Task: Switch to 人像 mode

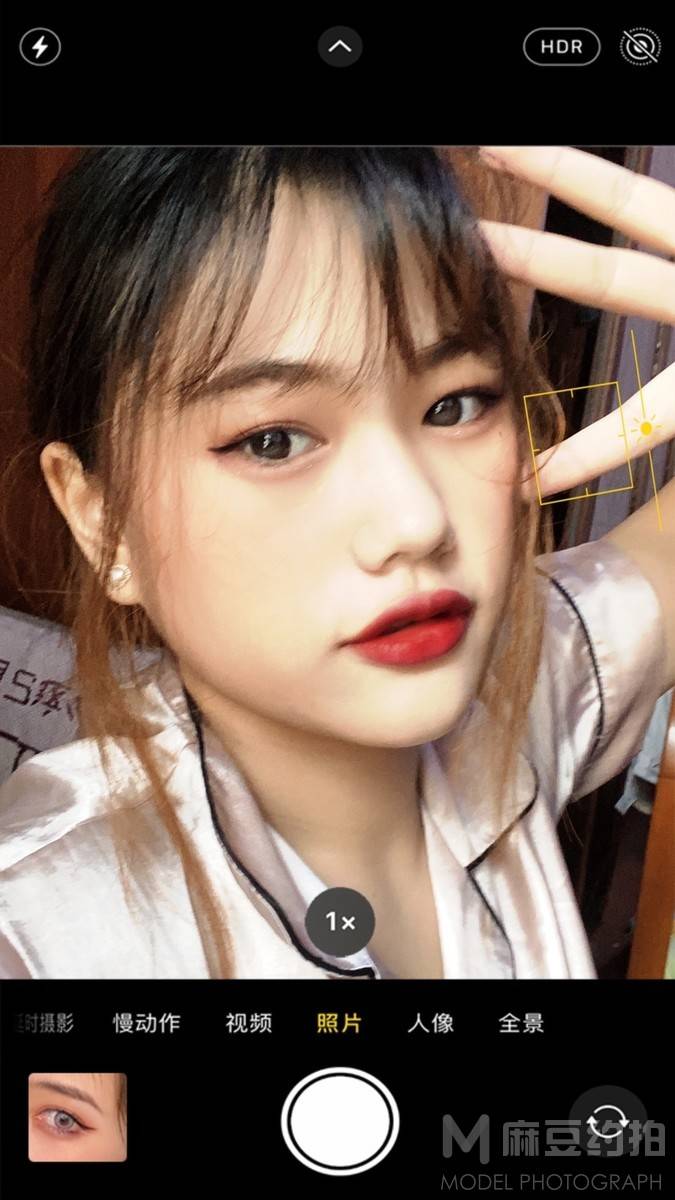Action: click(x=431, y=1023)
